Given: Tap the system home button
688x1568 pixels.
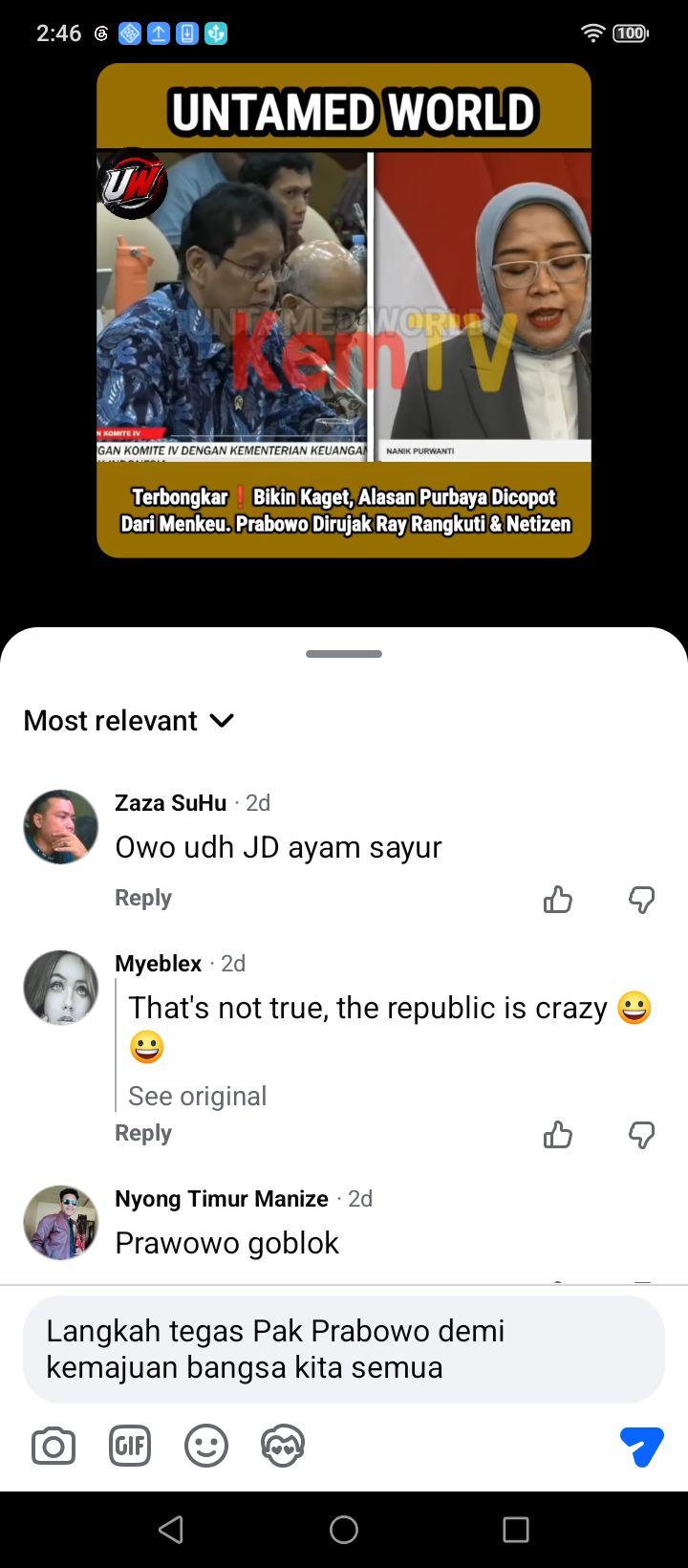Looking at the screenshot, I should [344, 1530].
